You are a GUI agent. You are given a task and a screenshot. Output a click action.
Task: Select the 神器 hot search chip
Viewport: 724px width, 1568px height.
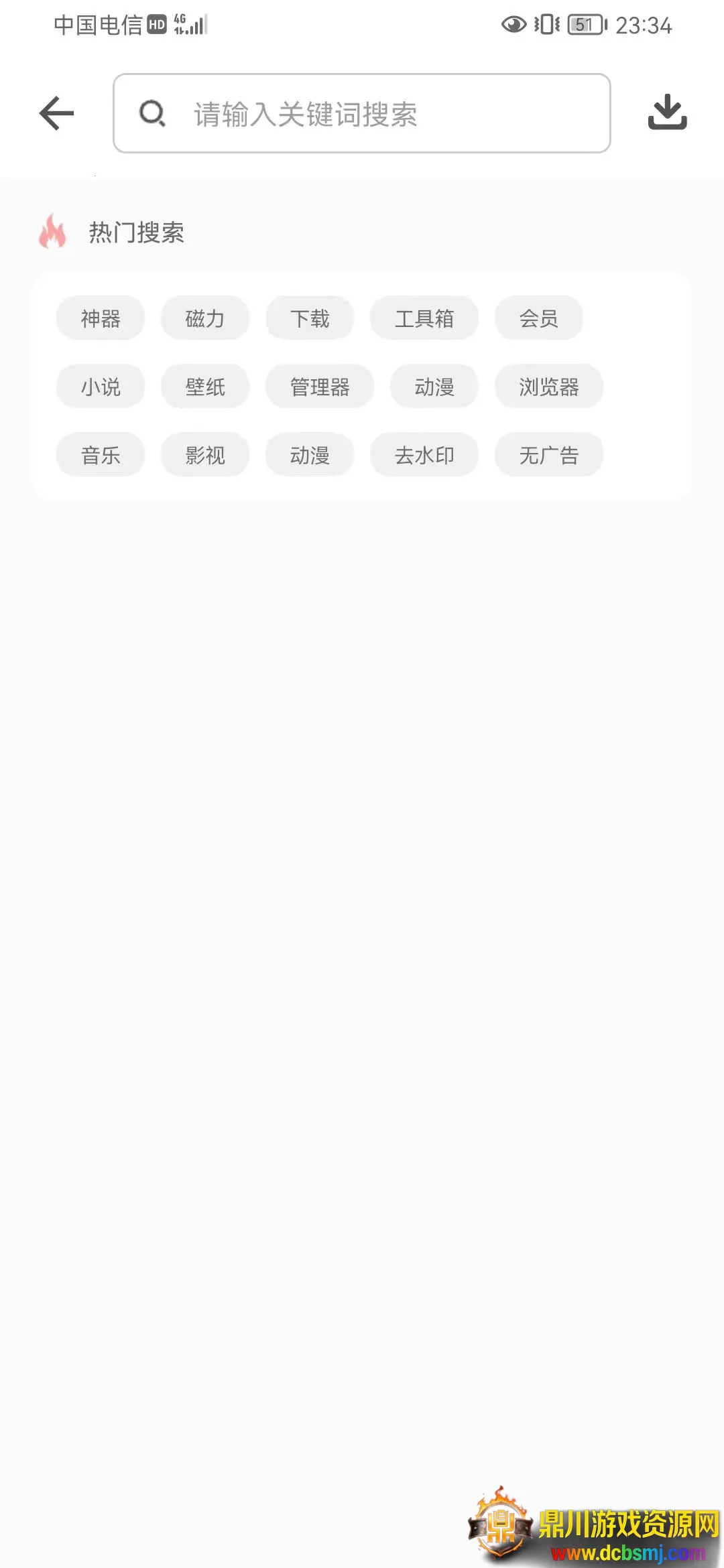click(101, 318)
